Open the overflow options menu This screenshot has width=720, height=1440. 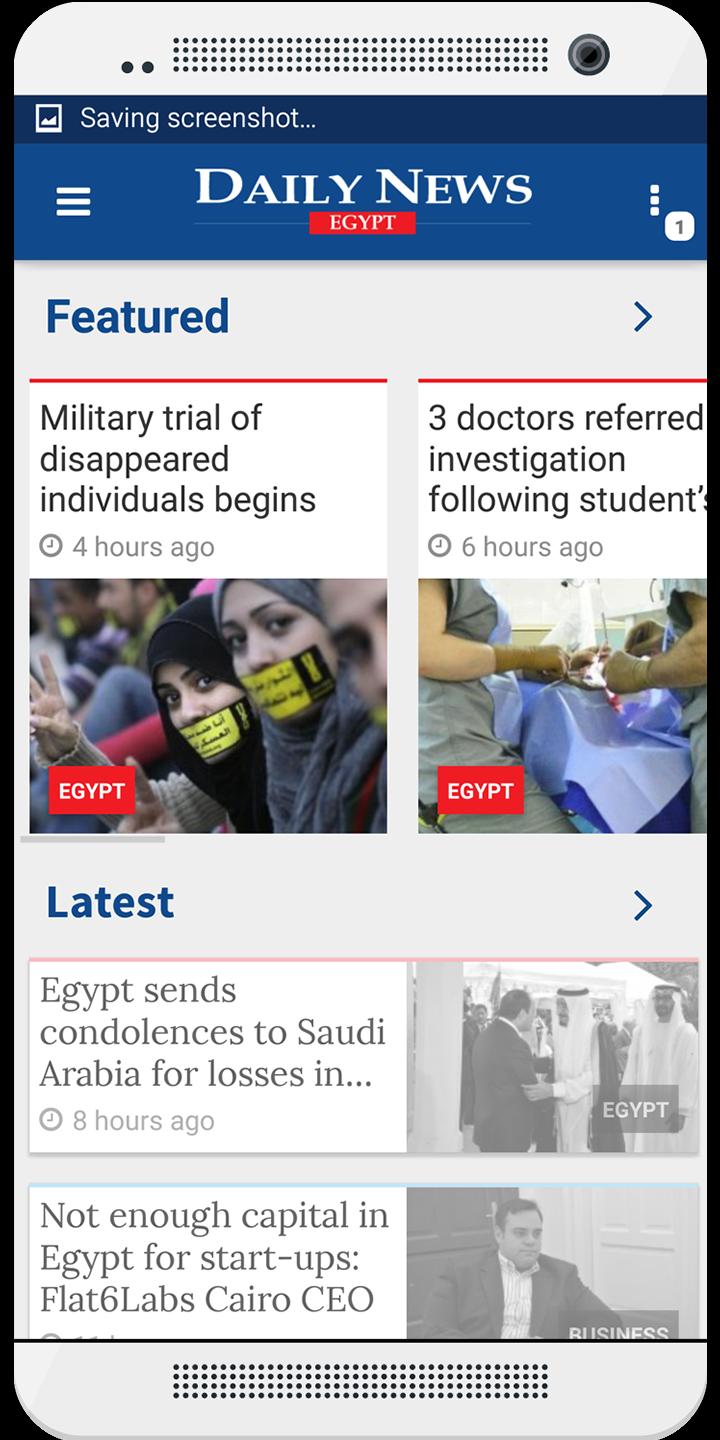655,198
